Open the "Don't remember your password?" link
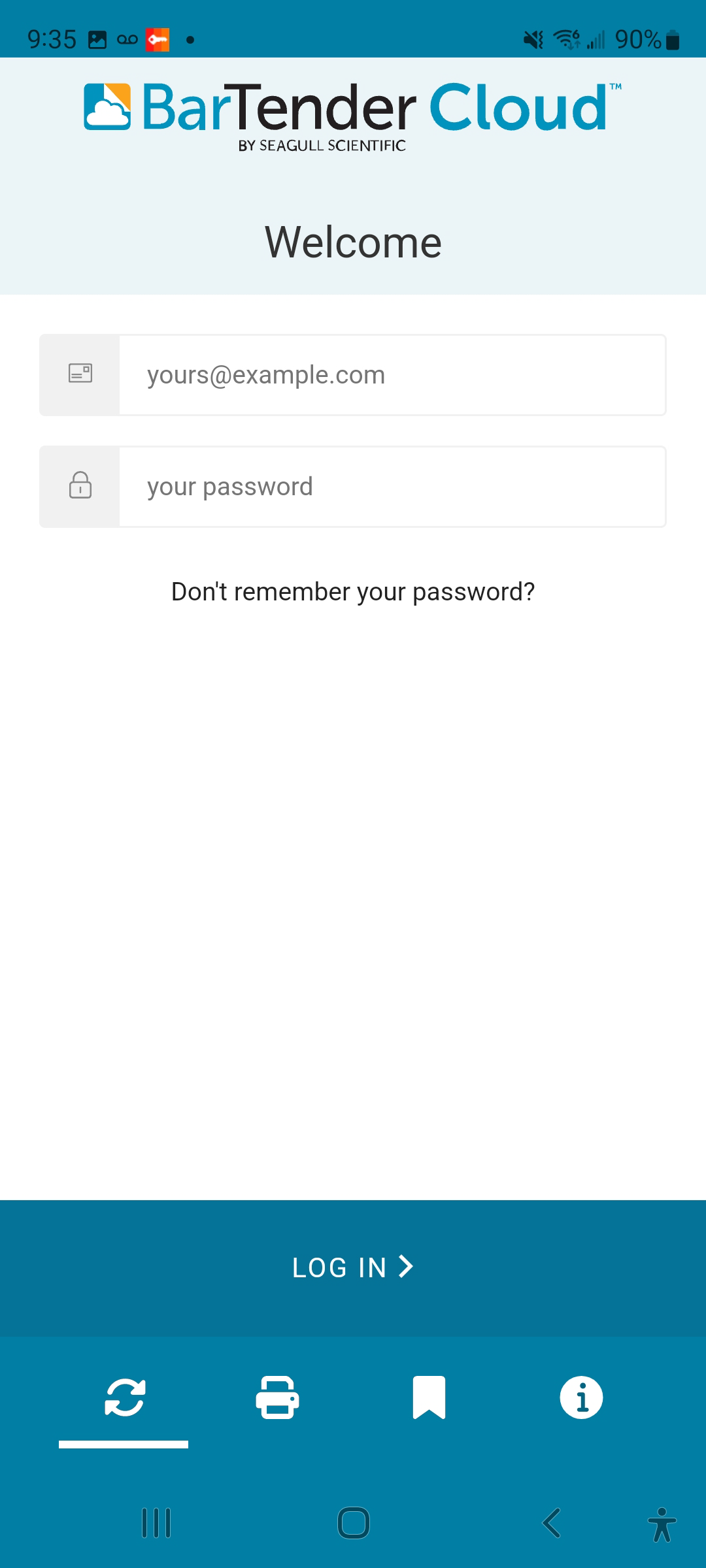Viewport: 706px width, 1568px height. (x=353, y=592)
